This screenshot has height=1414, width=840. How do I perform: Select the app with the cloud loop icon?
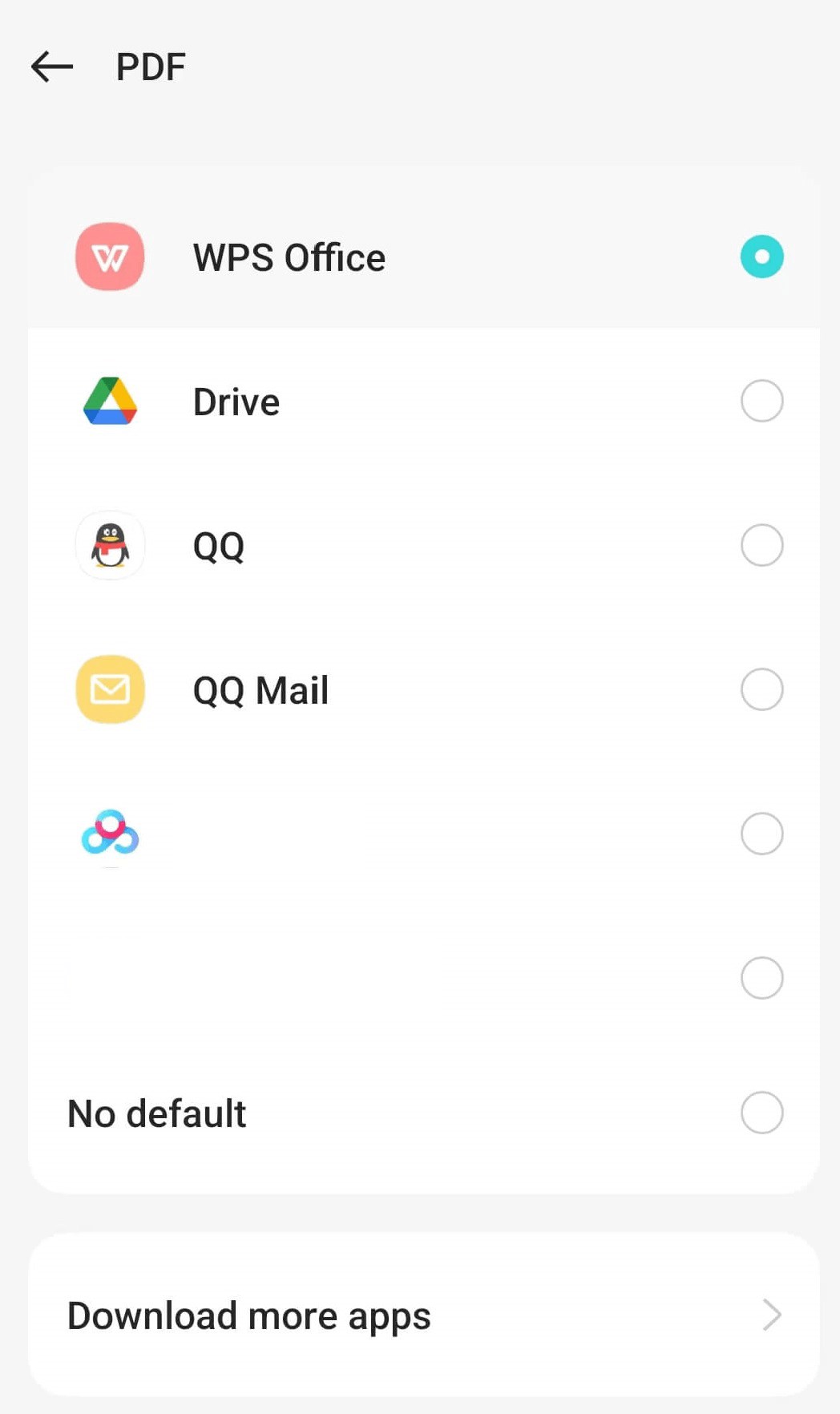point(761,834)
